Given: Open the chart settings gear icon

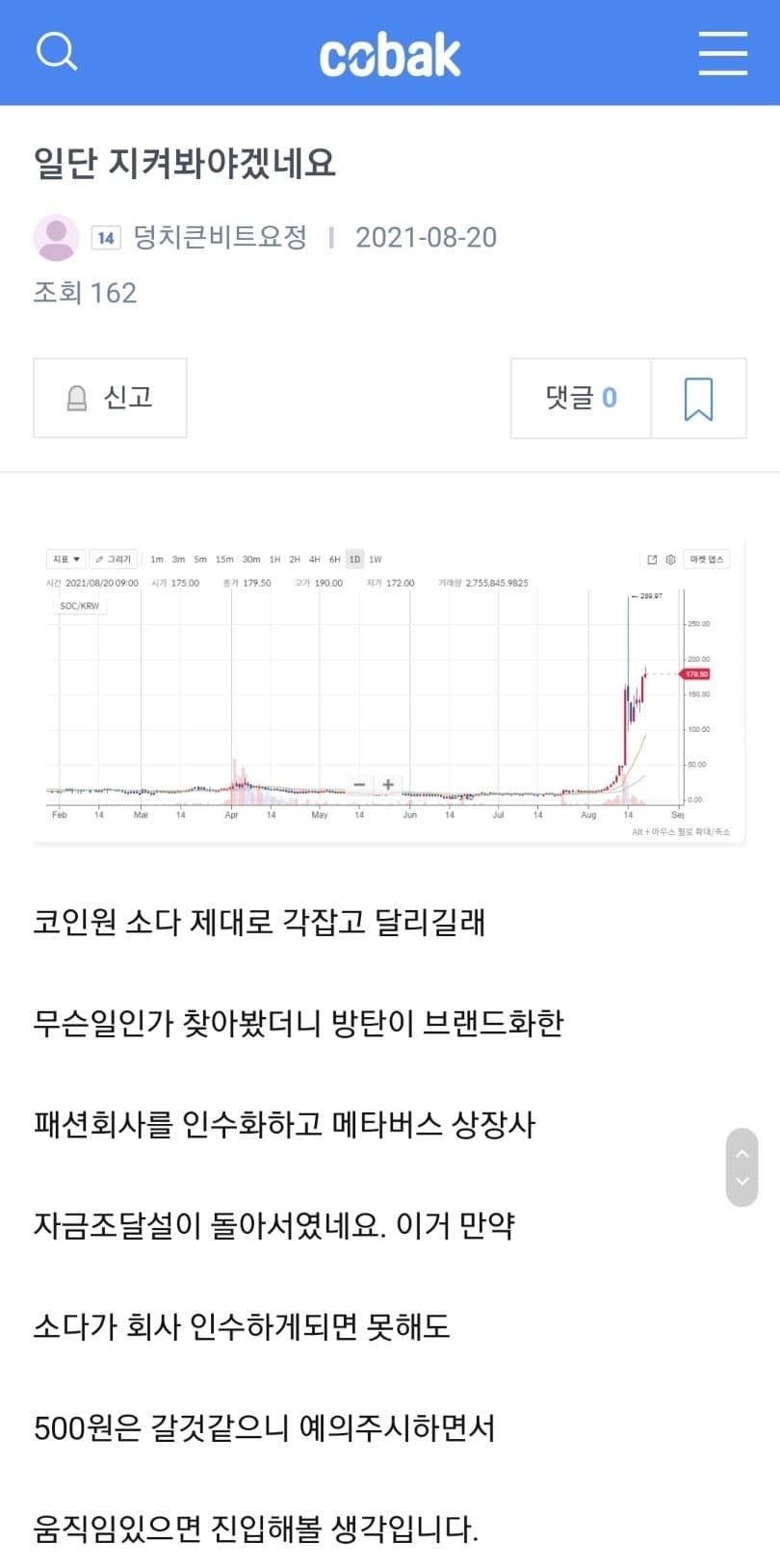Looking at the screenshot, I should pos(670,559).
